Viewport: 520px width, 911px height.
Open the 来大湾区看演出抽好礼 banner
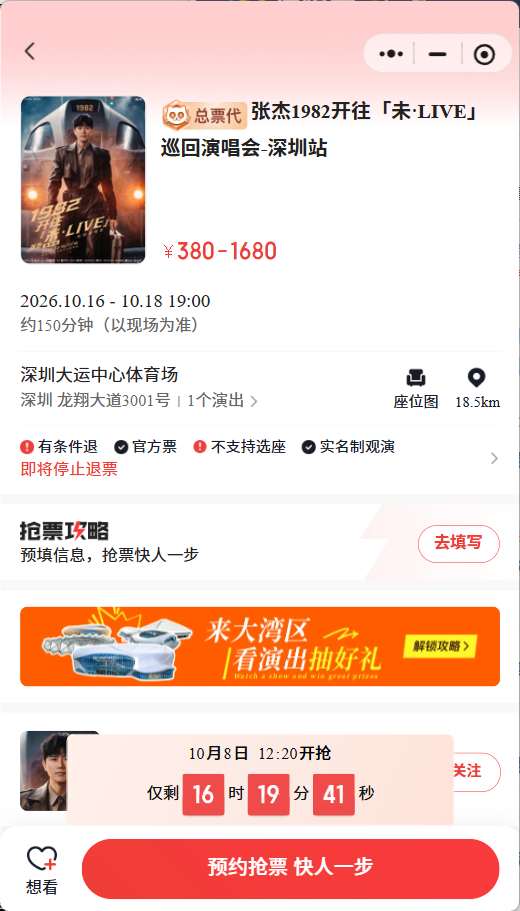point(260,646)
